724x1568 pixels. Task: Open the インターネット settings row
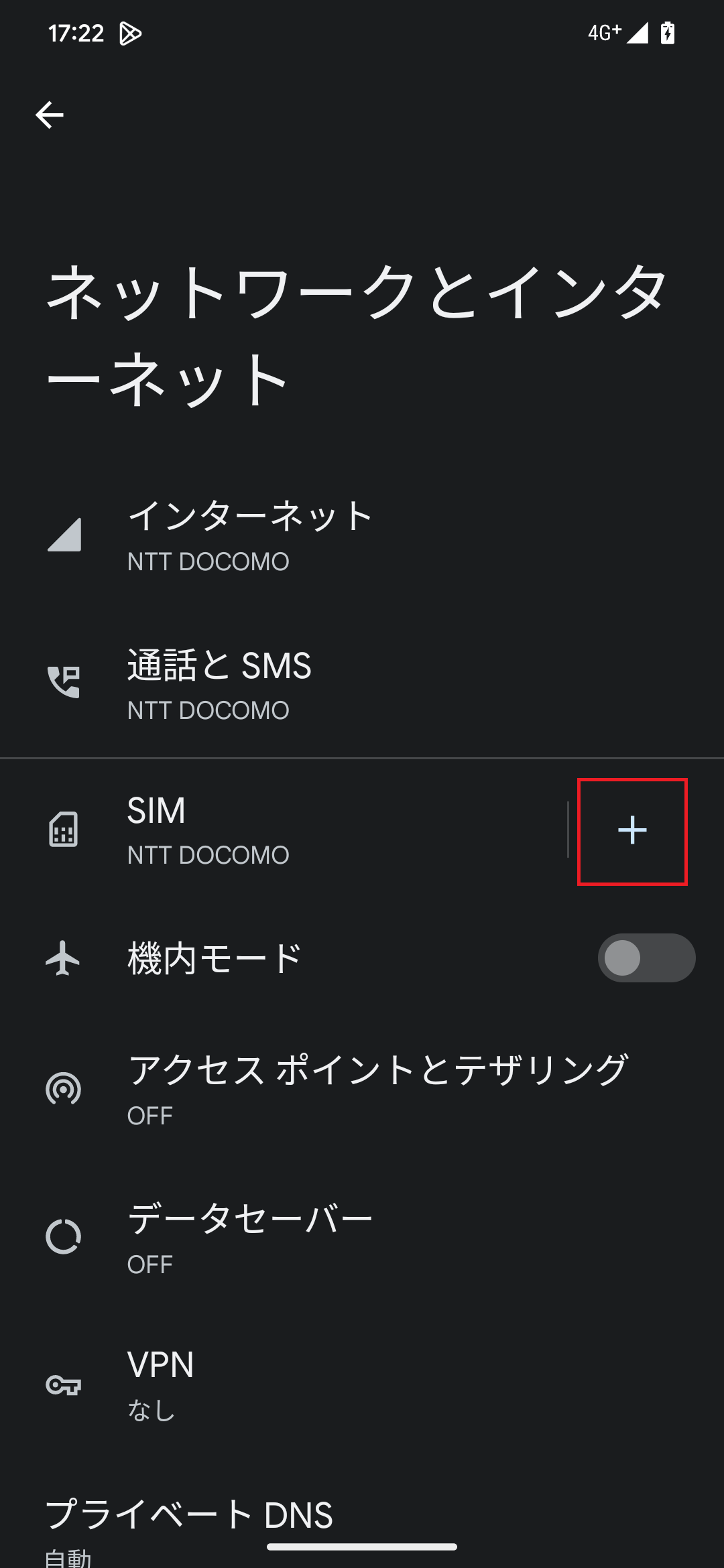click(x=362, y=535)
